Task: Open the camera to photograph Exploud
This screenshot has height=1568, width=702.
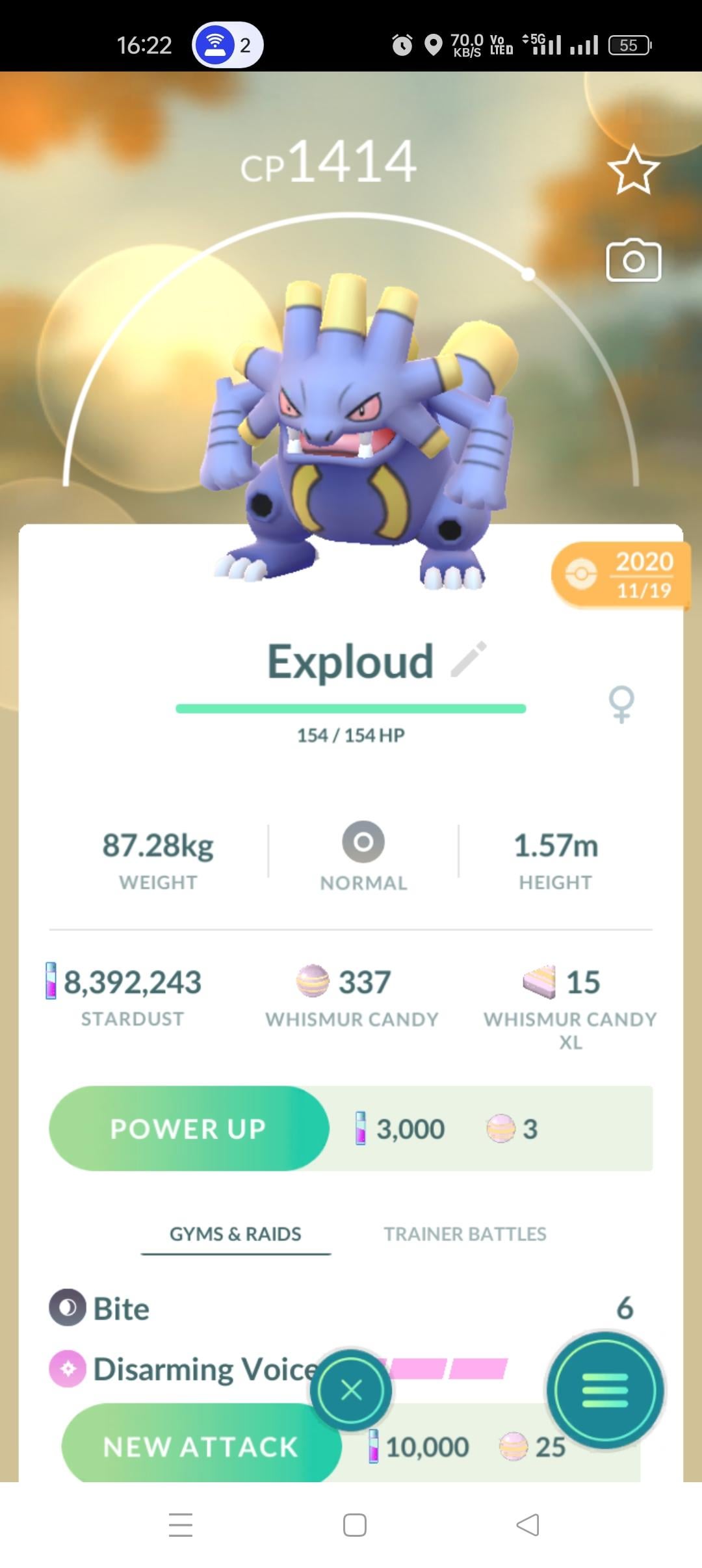Action: (x=633, y=261)
